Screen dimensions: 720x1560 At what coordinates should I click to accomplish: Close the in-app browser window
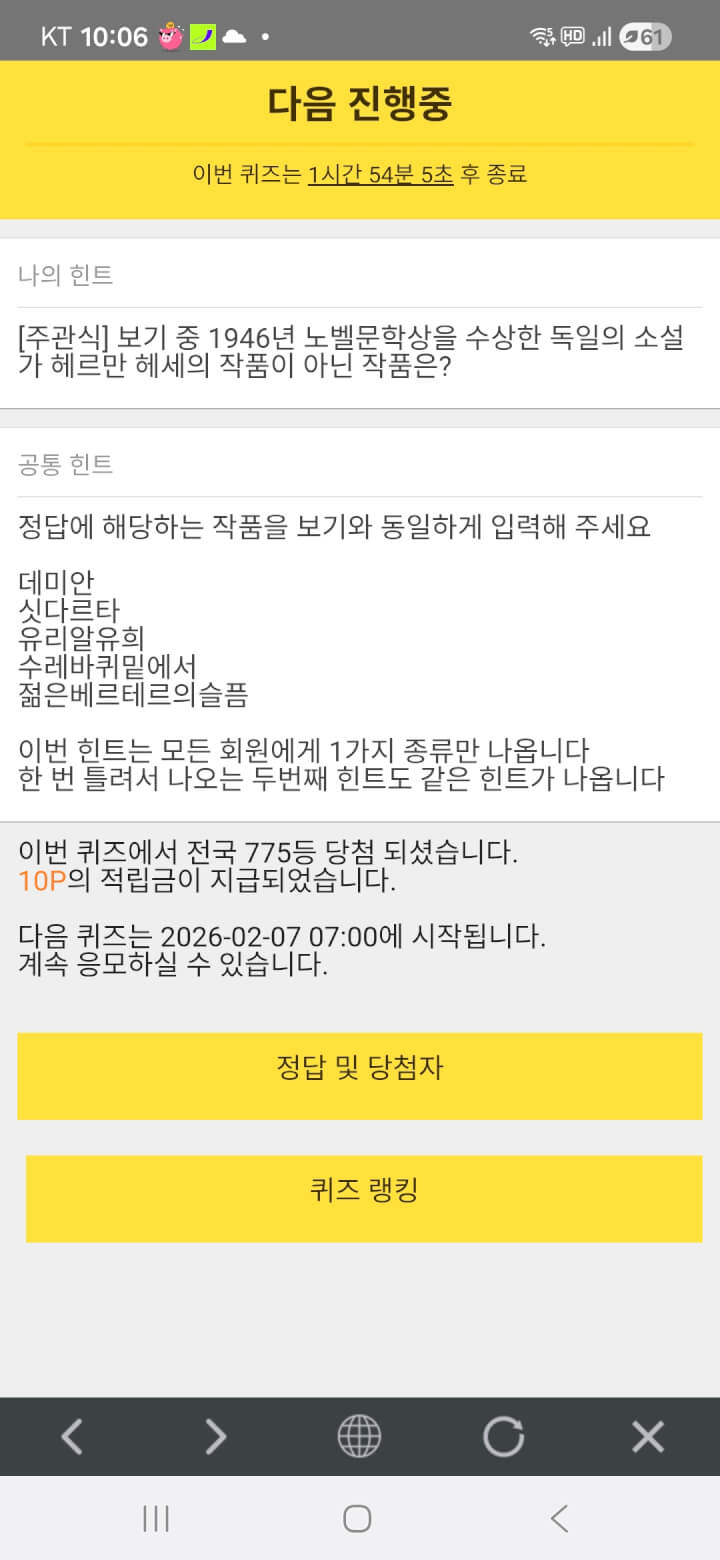click(648, 1437)
